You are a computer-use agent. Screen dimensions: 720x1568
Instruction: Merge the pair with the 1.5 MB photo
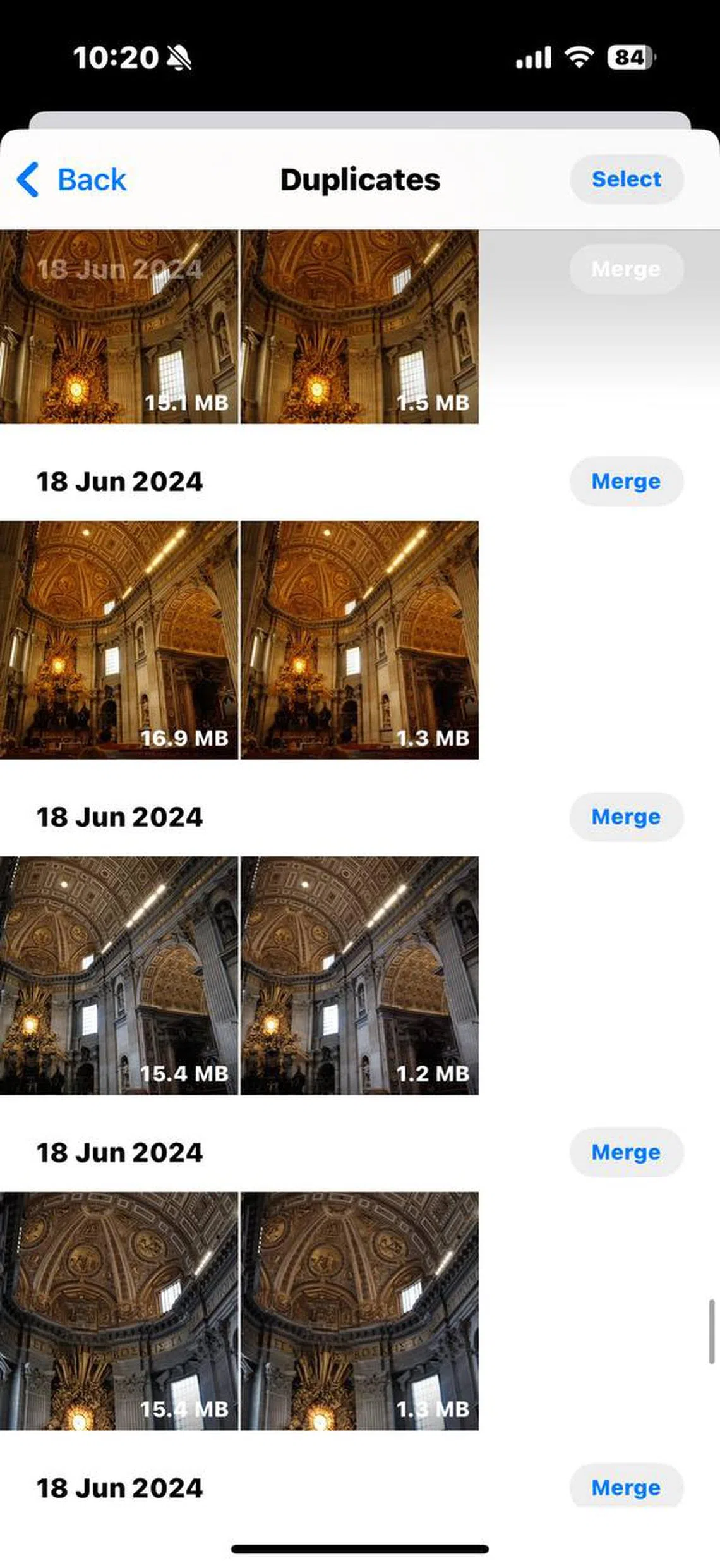tap(626, 269)
